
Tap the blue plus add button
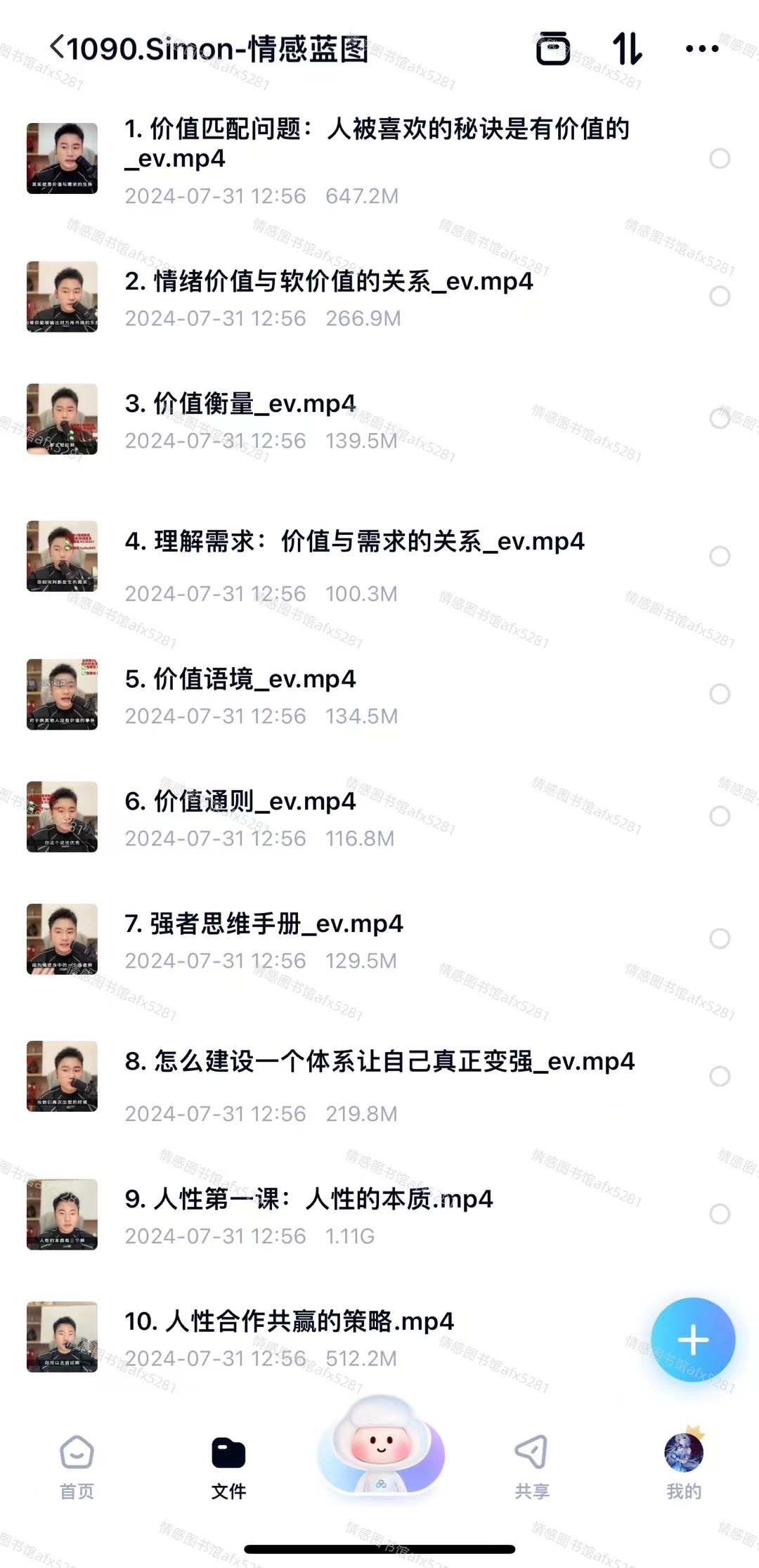693,1340
